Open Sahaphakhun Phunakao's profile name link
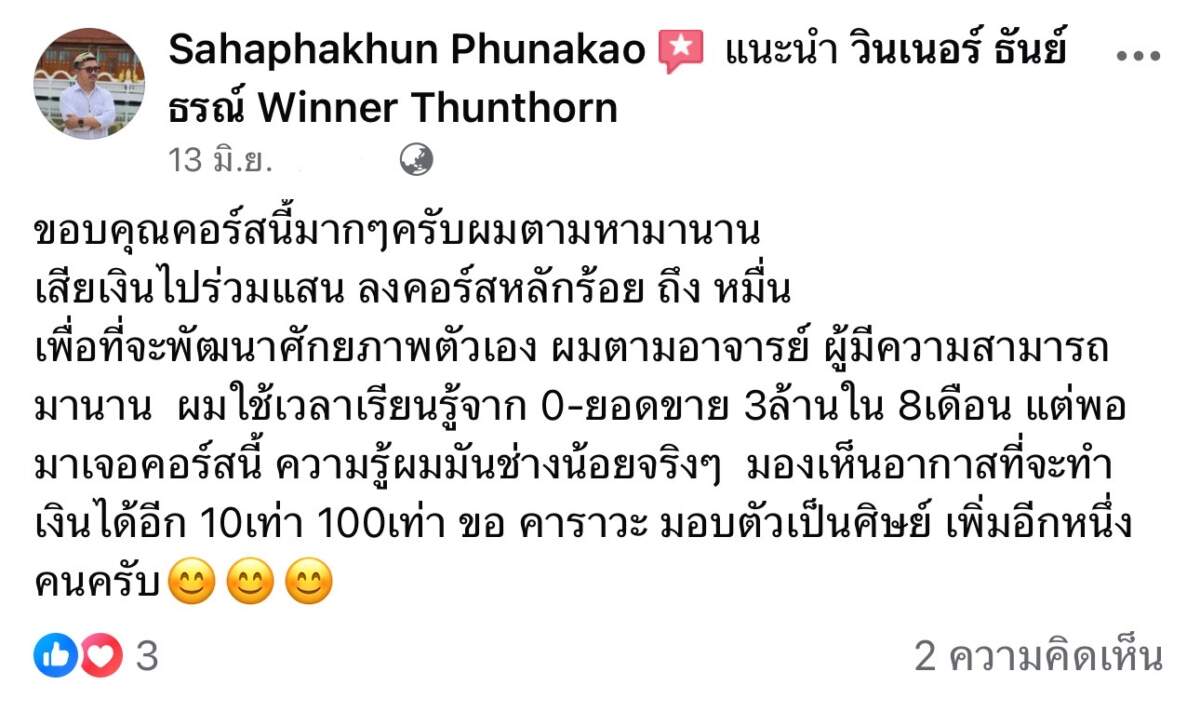 point(407,49)
